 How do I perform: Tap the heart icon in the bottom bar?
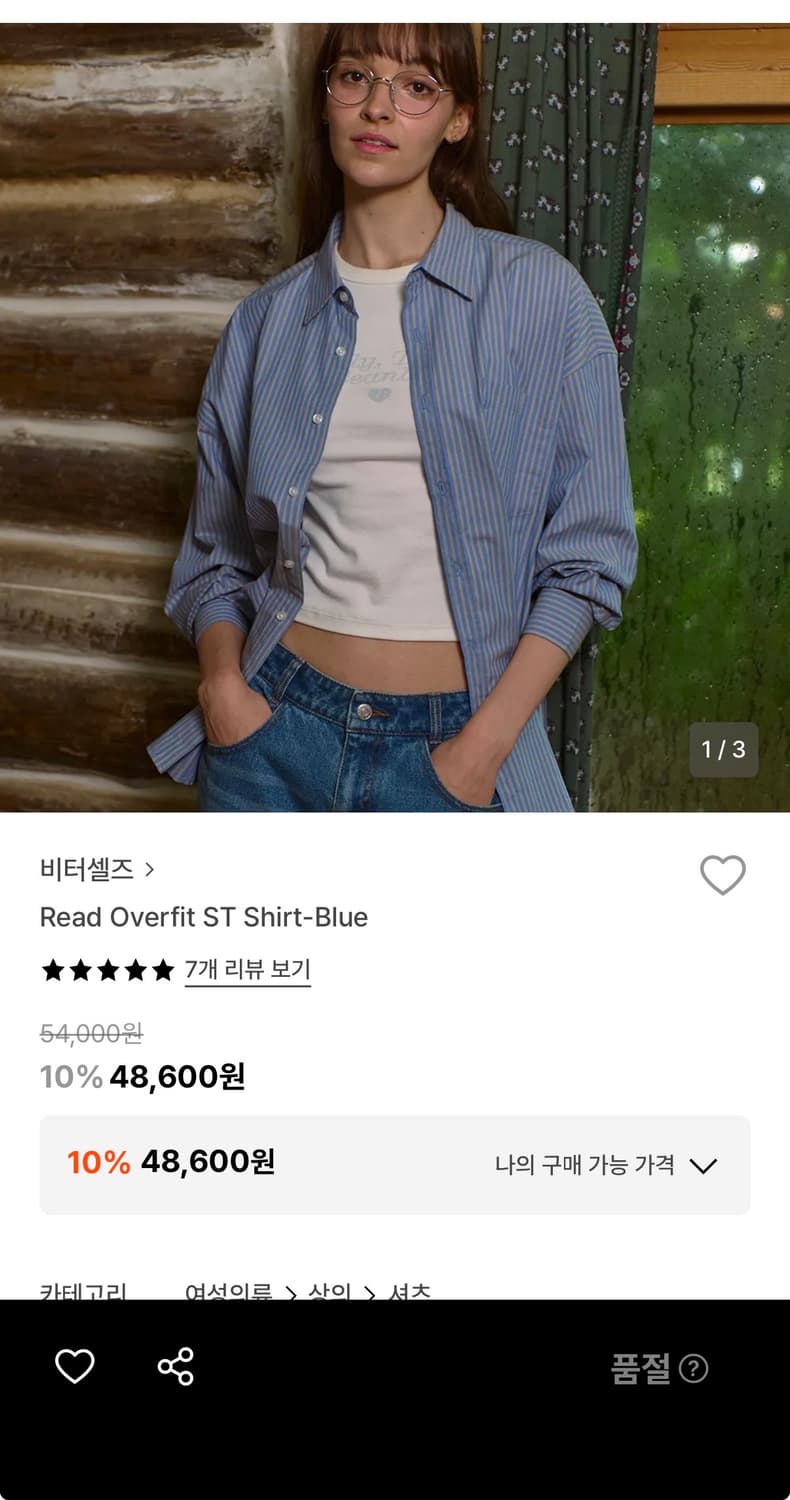coord(75,1367)
